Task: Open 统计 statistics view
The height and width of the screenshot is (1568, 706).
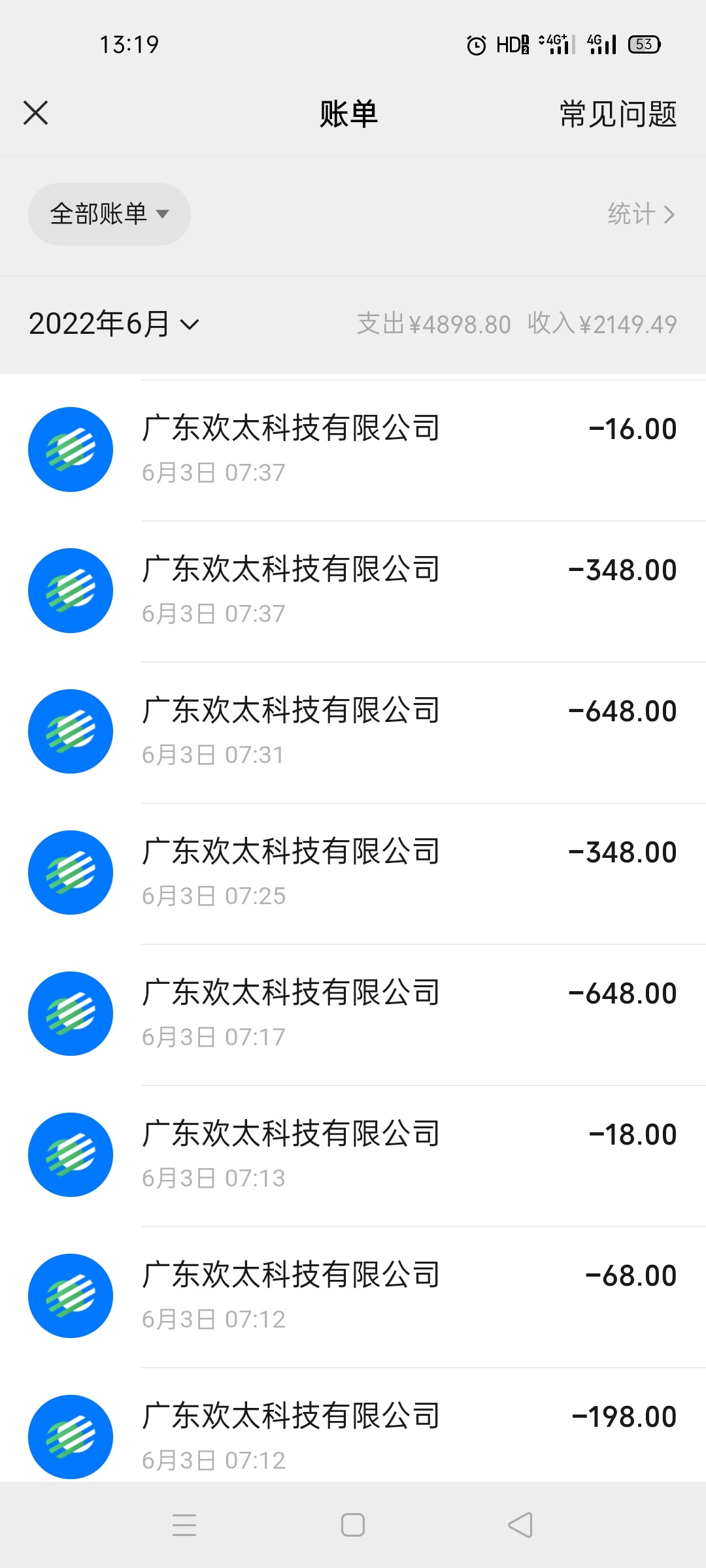Action: tap(641, 214)
